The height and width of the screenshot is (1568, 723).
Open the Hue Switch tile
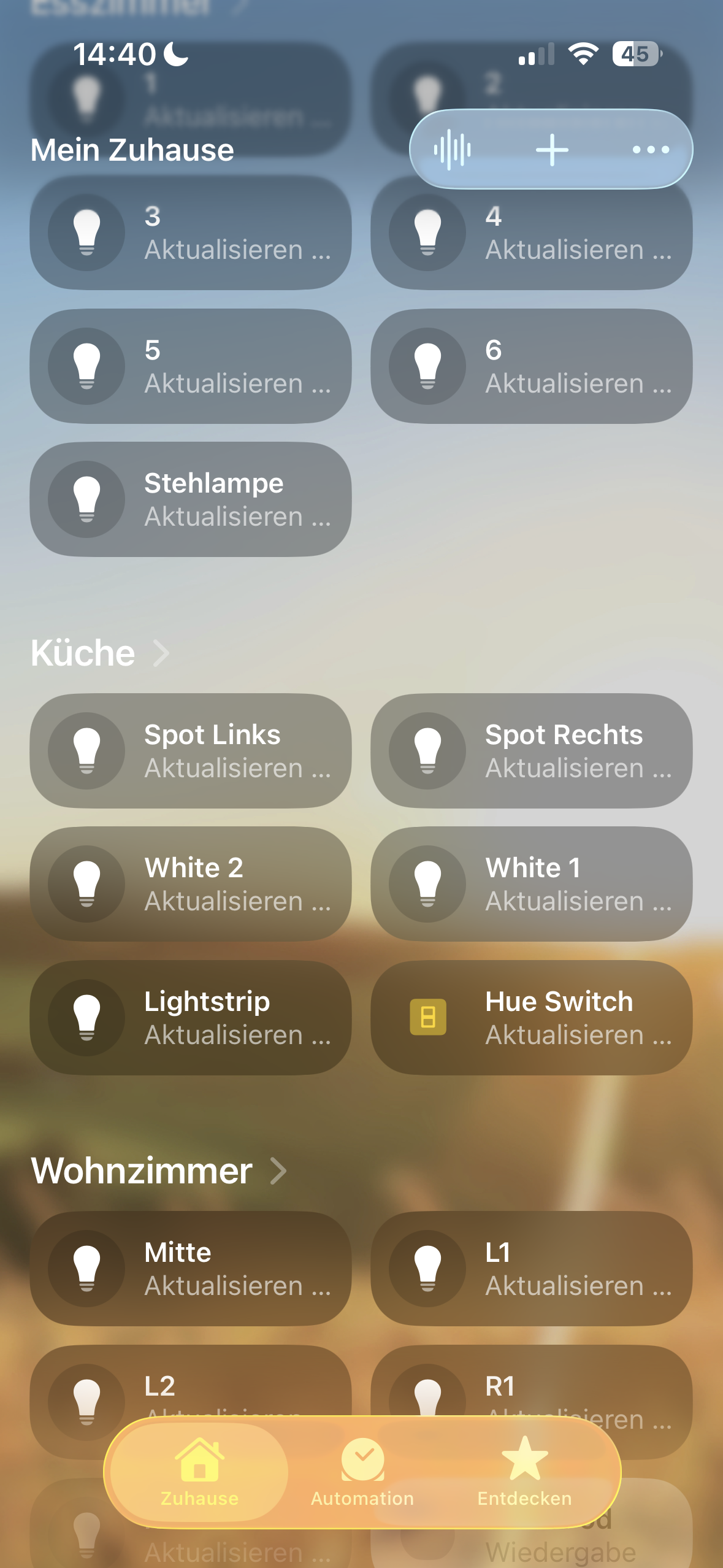click(531, 1018)
